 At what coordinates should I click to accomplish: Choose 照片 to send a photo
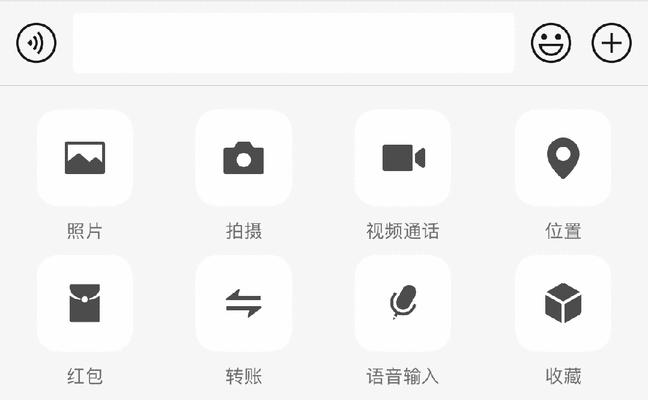tap(85, 158)
